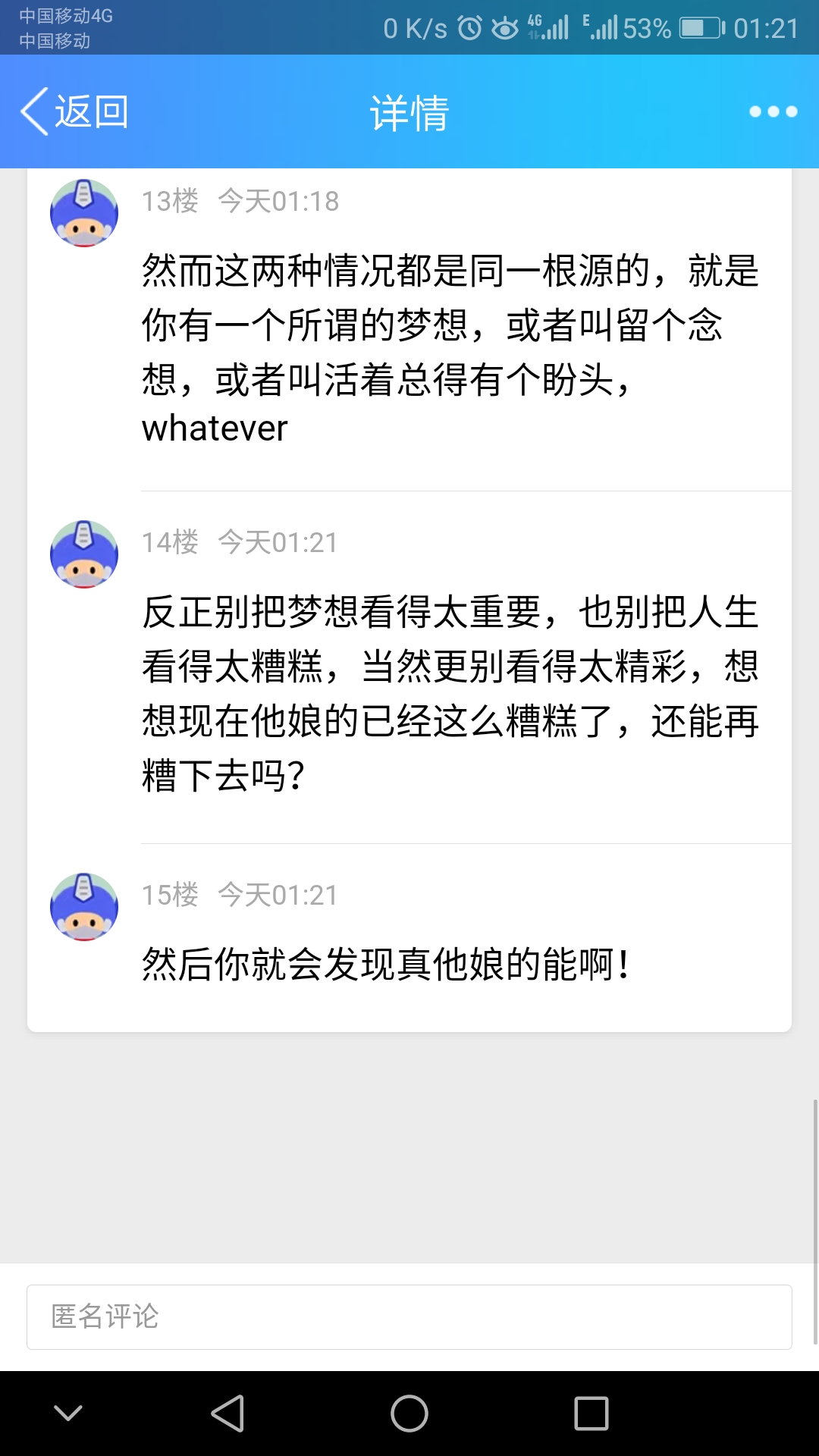Go back with the system back button
819x1456 pixels.
[227, 1414]
